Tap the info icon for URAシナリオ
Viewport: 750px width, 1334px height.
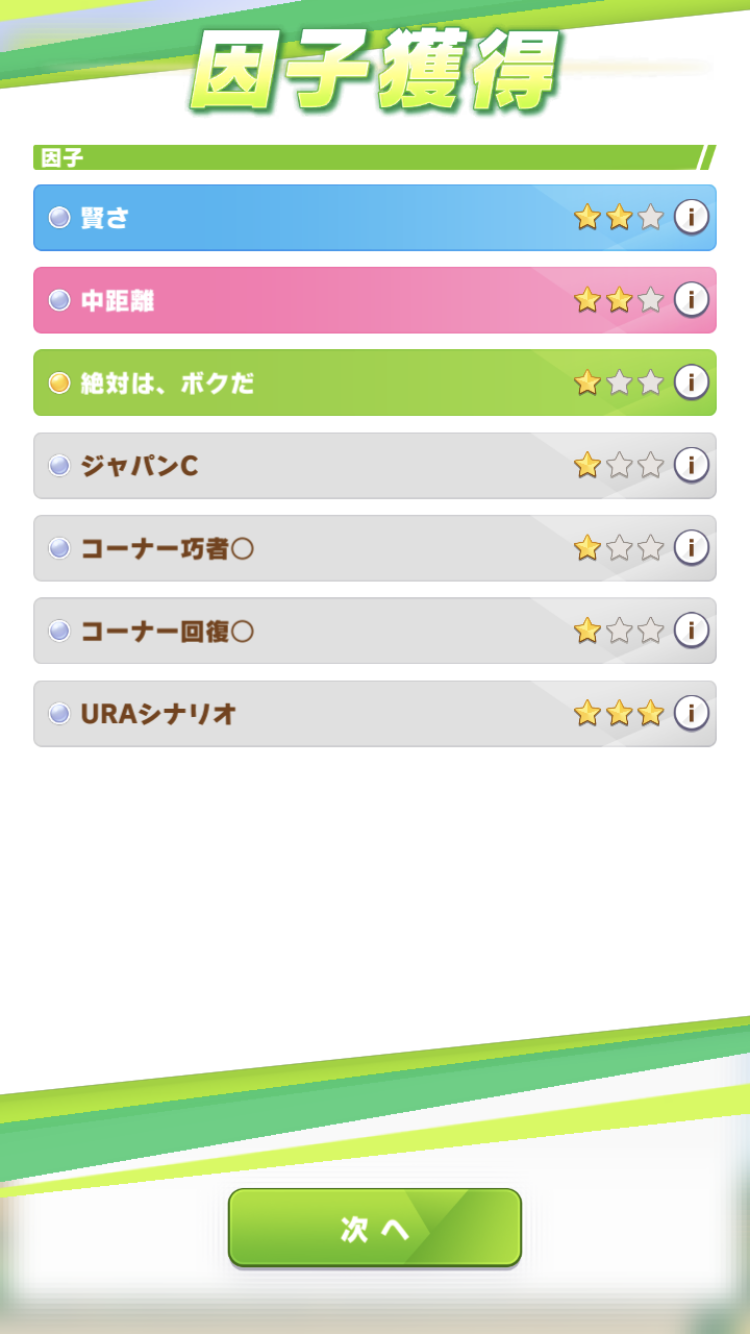pos(691,713)
